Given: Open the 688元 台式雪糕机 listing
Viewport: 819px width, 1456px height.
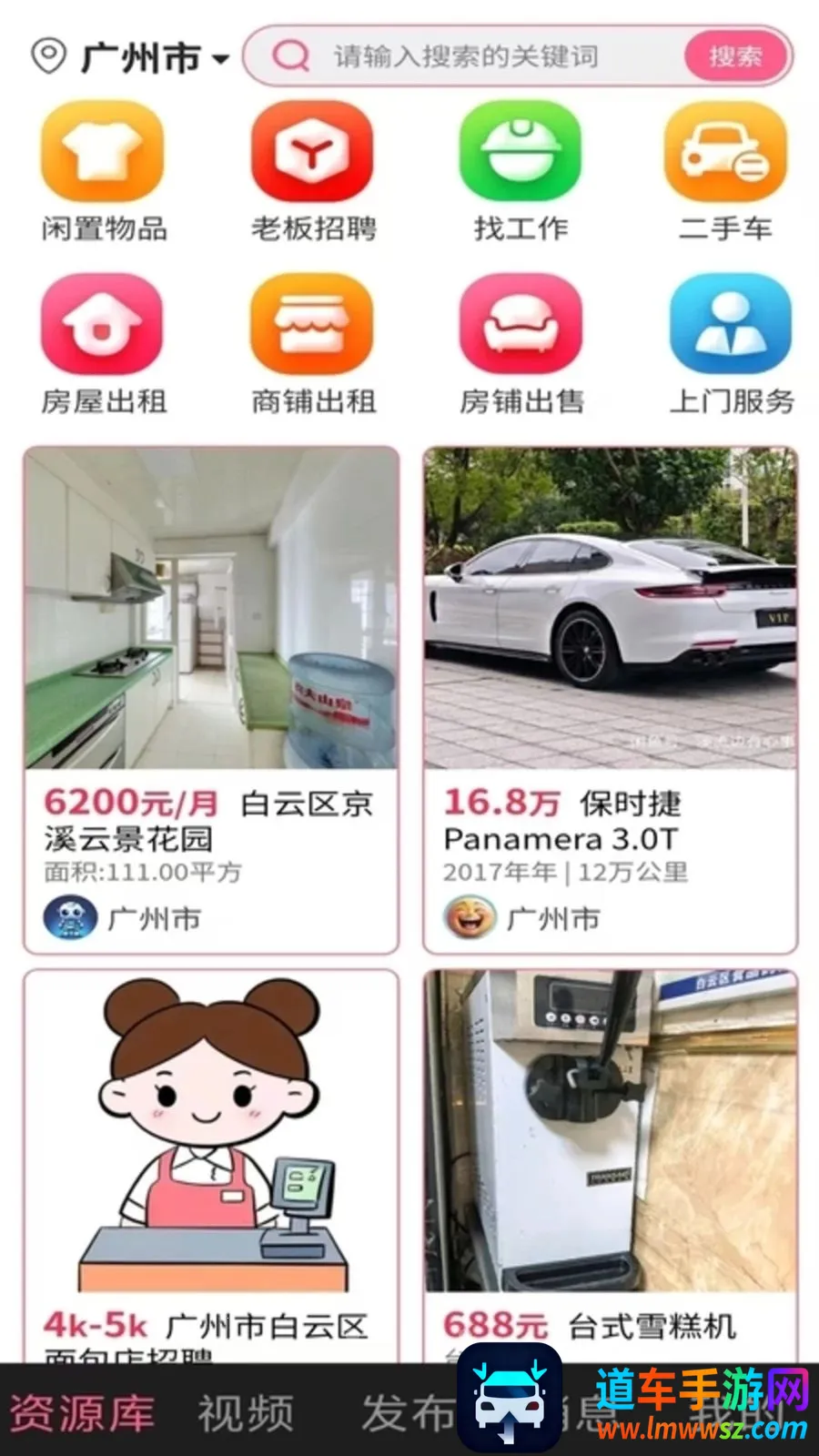Looking at the screenshot, I should pos(610,1167).
